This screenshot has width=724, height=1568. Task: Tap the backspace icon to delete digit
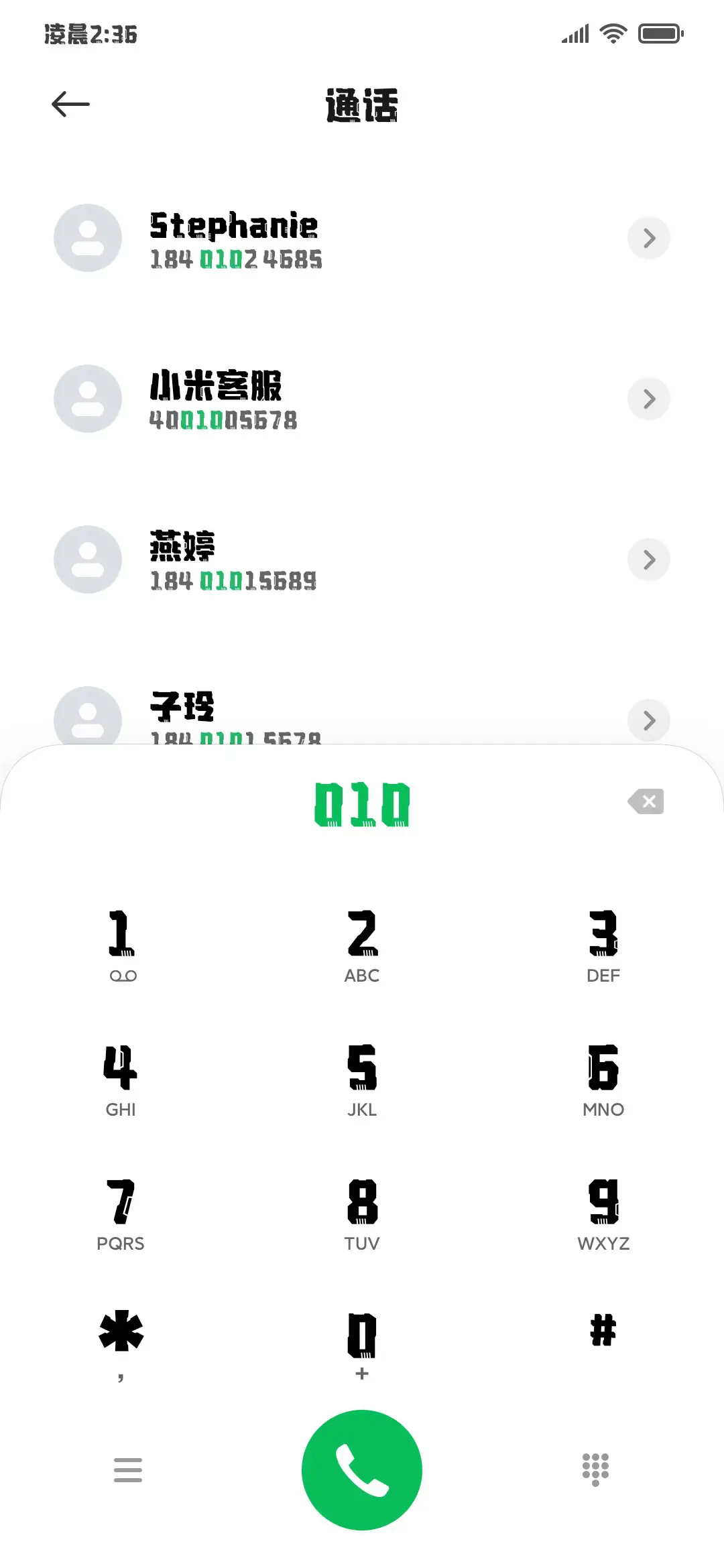click(646, 802)
